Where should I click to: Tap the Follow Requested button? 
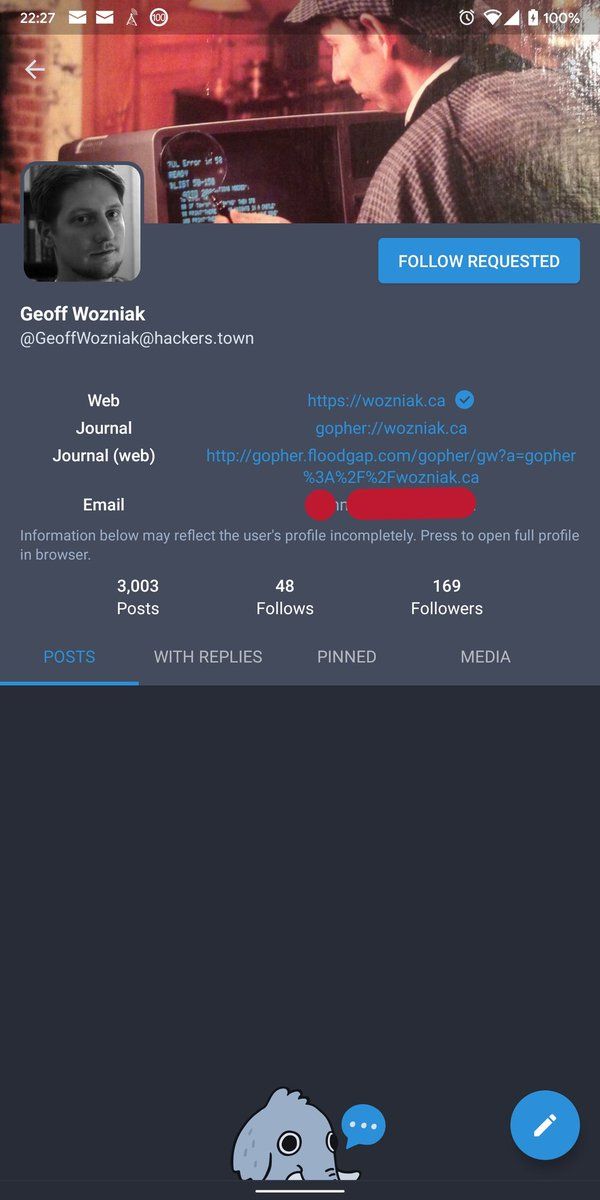click(479, 261)
